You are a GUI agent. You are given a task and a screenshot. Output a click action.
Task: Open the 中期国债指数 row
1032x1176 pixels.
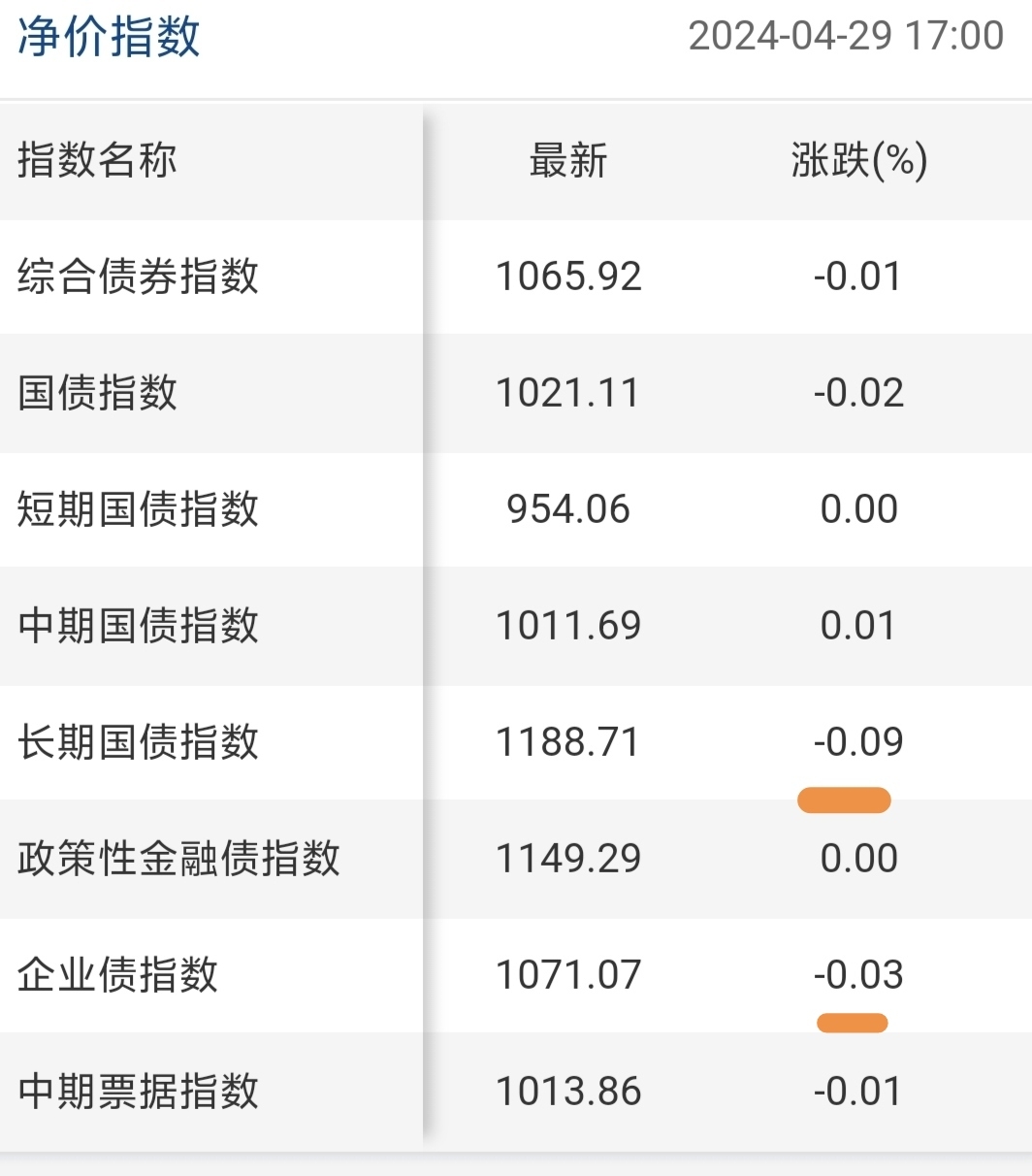point(136,625)
